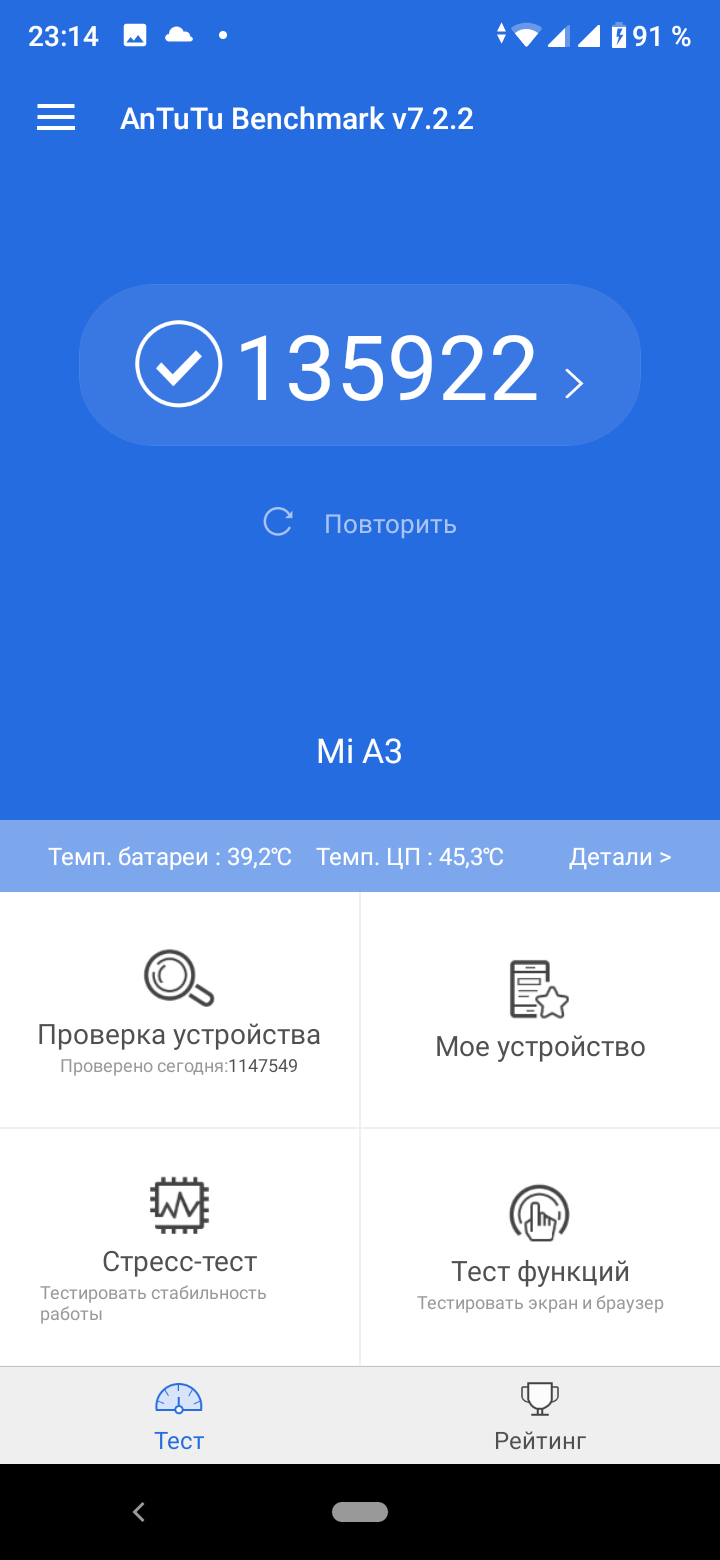Screen dimensions: 720x1560
Task: Open the hamburger drawer menu
Action: pos(56,118)
